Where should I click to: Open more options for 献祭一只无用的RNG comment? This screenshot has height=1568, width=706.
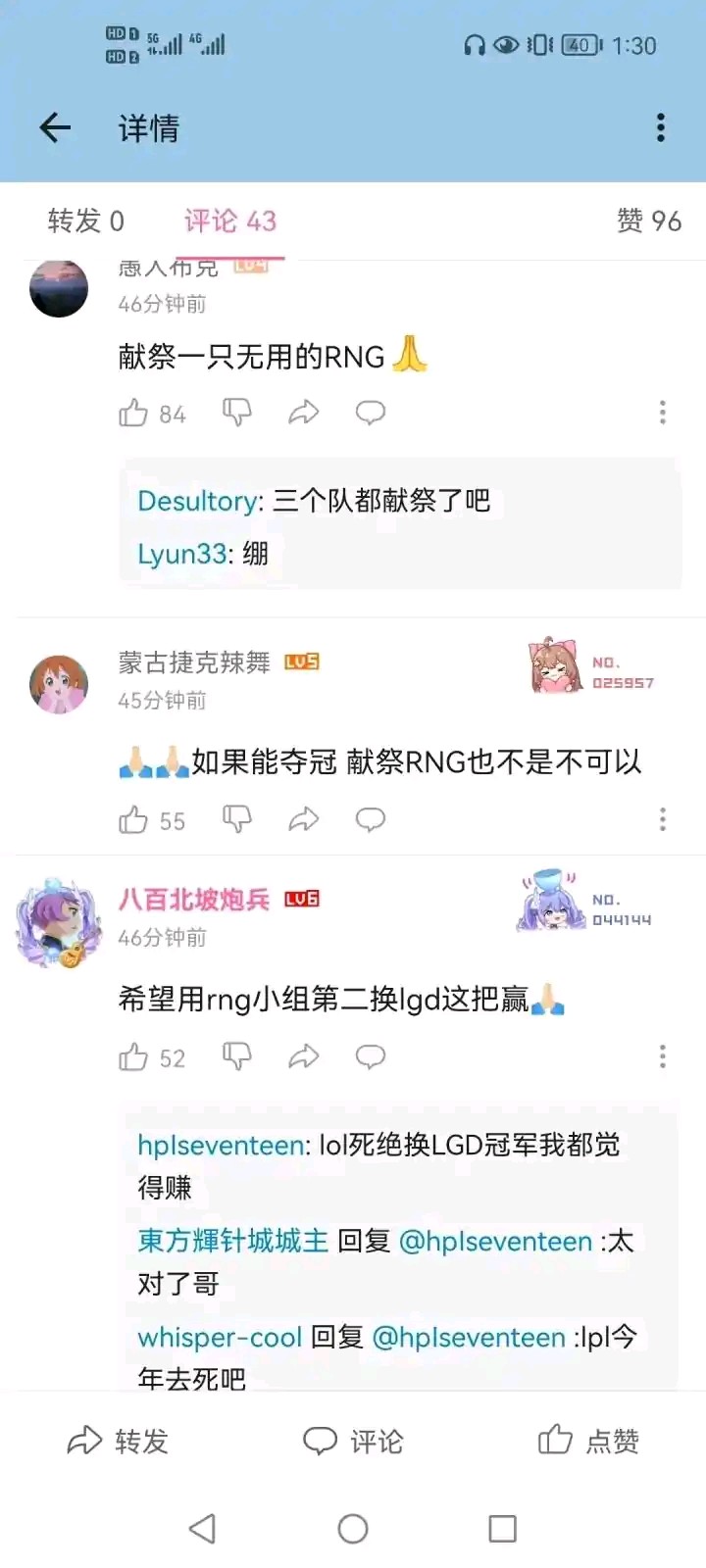tap(662, 413)
